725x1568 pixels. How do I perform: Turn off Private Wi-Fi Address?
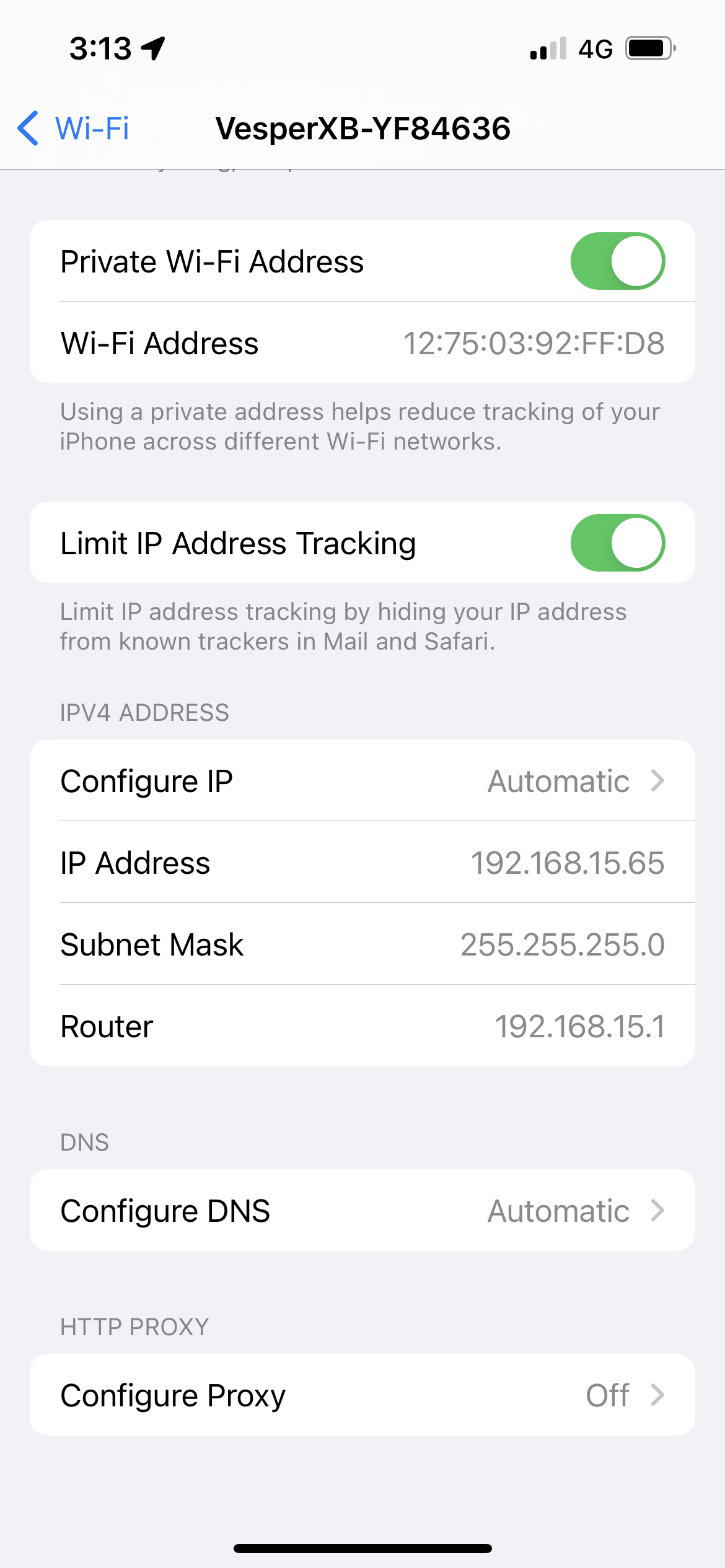point(618,261)
